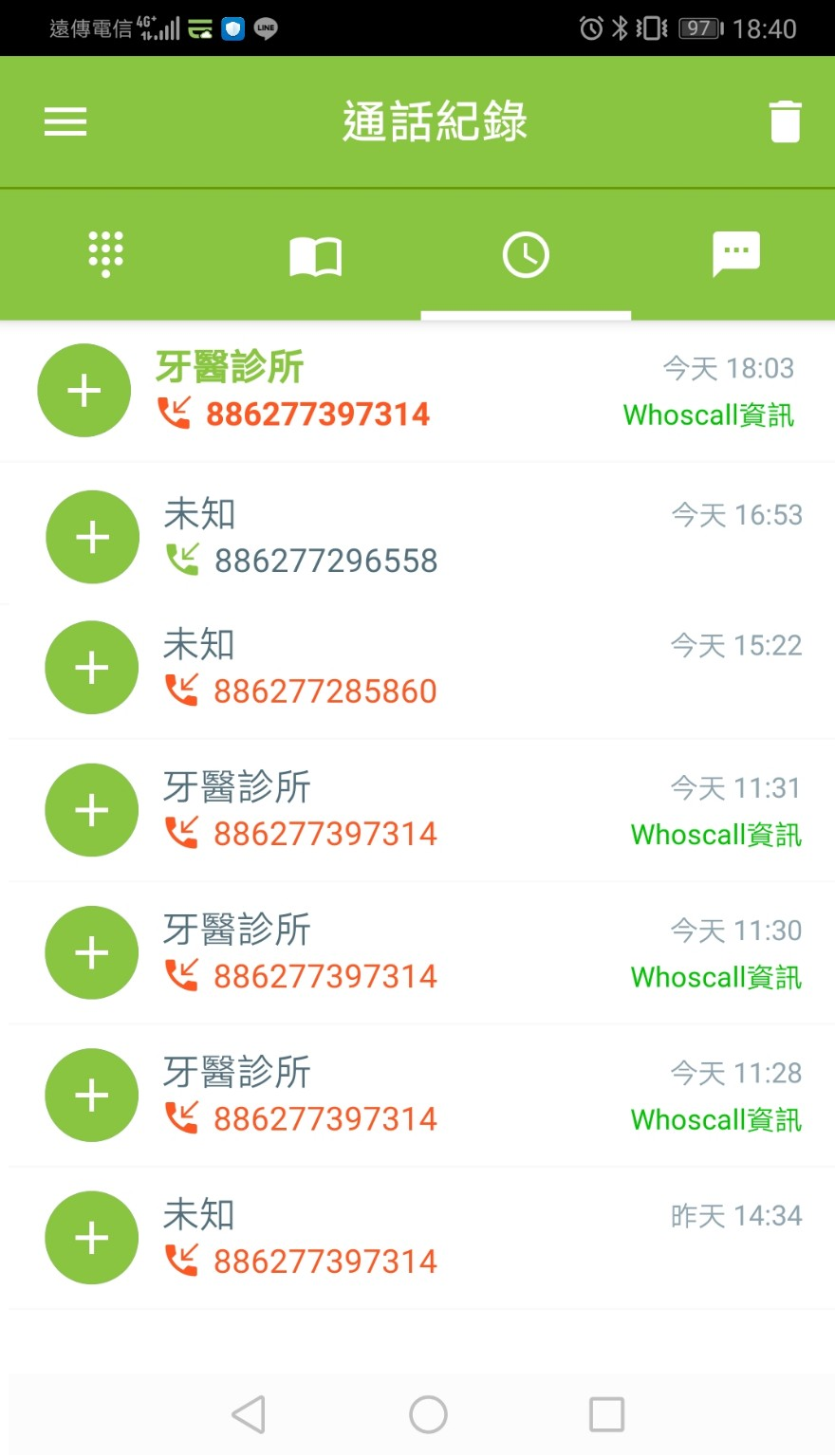Open the 11:31 call from 牙醫診所
Image resolution: width=835 pixels, height=1456 pixels.
[x=417, y=810]
